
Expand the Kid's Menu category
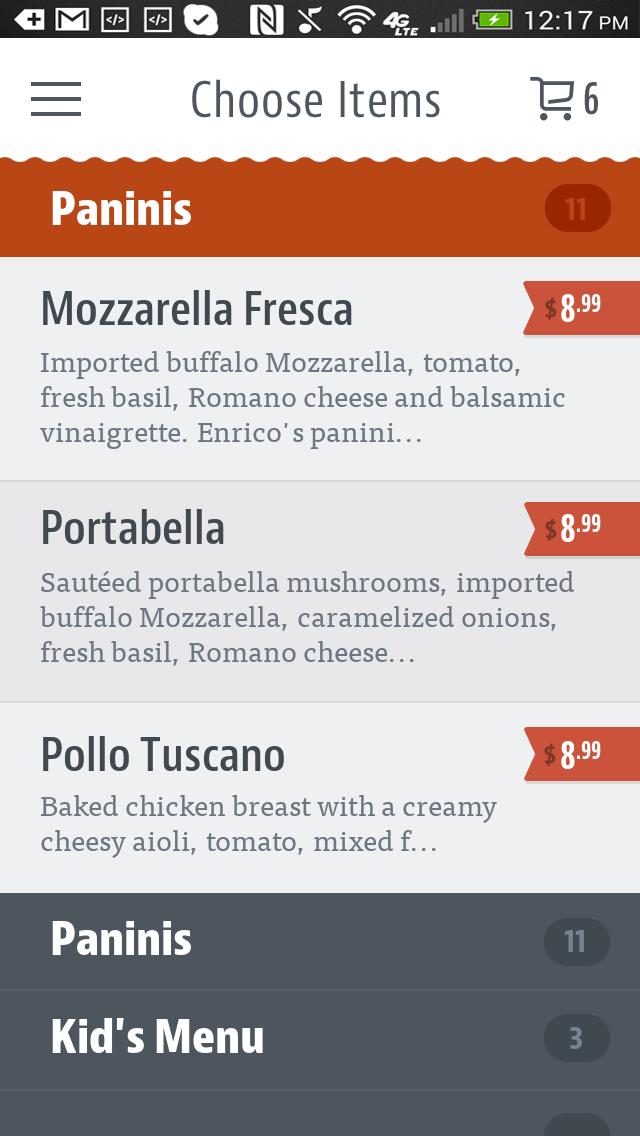pos(320,1038)
